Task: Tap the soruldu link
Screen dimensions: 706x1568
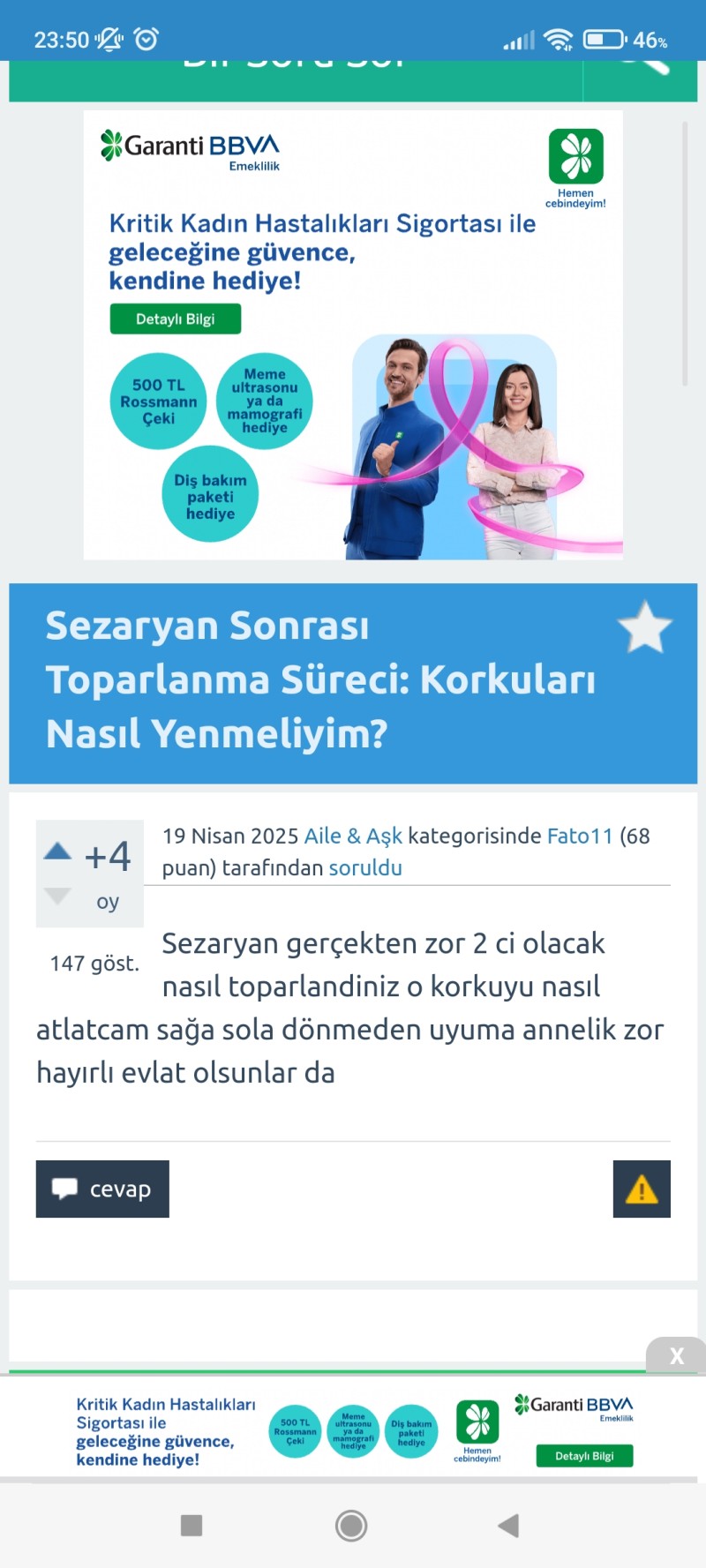Action: coord(365,867)
